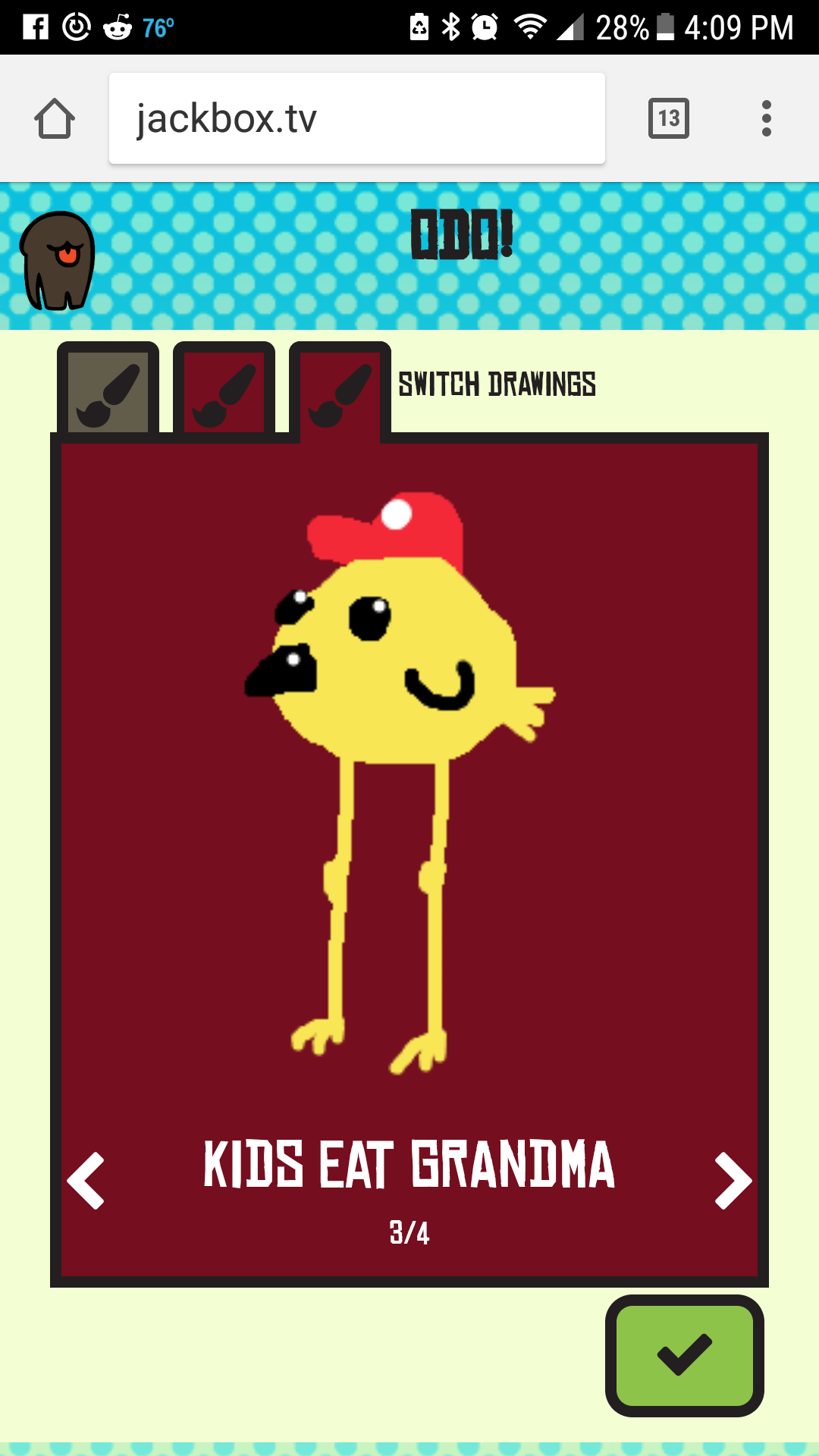Go to the next slogan with right arrow
The height and width of the screenshot is (1456, 819).
[x=733, y=1180]
